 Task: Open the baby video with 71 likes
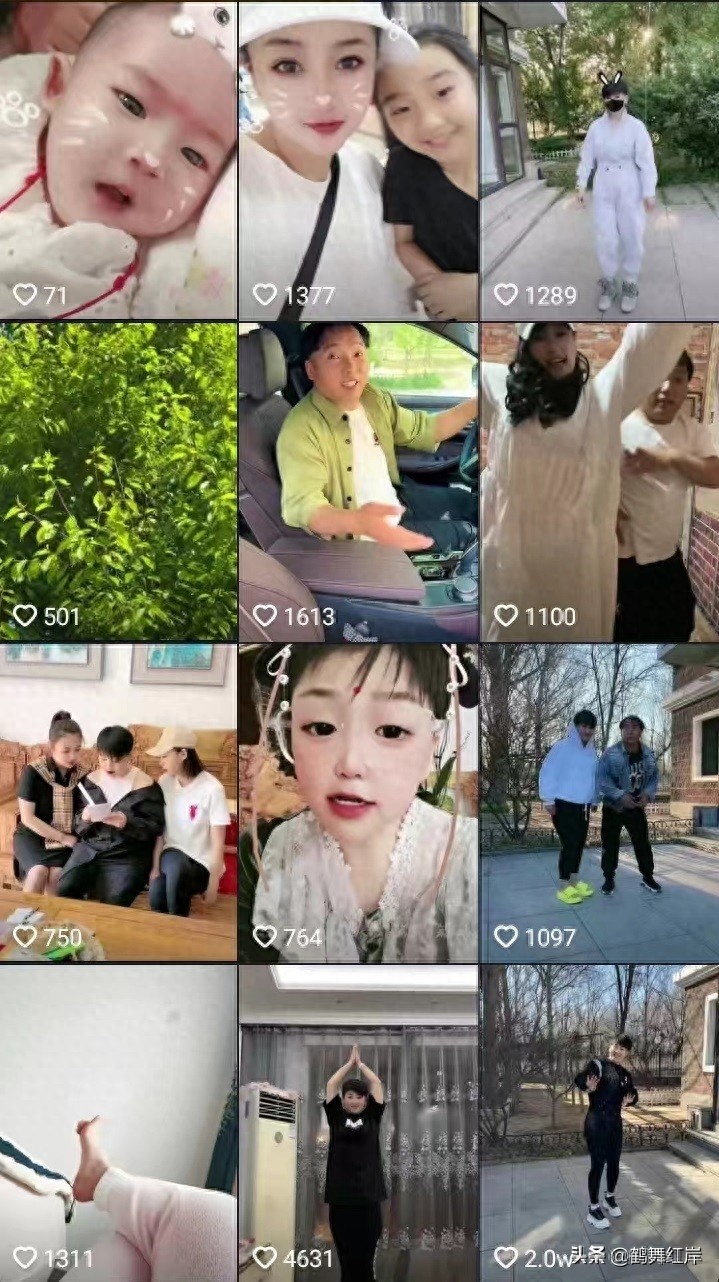(118, 160)
